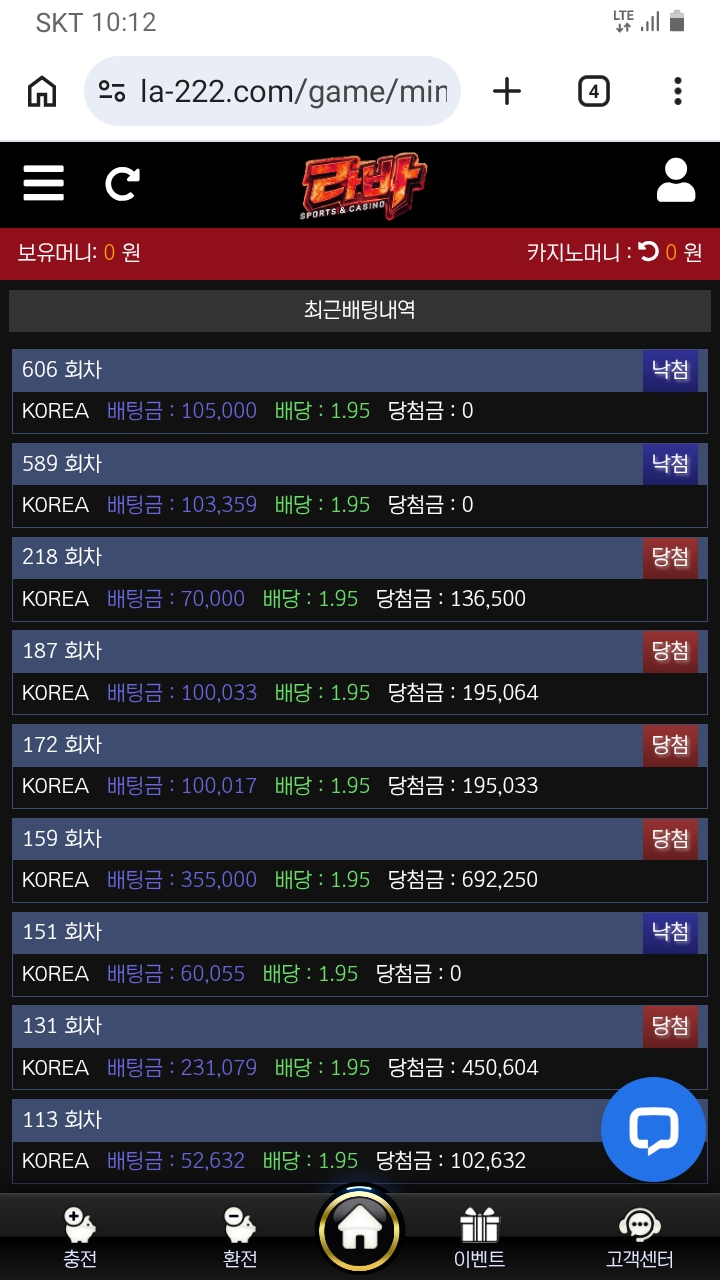This screenshot has width=720, height=1280.
Task: Show the open tabs switcher
Action: pyautogui.click(x=594, y=92)
